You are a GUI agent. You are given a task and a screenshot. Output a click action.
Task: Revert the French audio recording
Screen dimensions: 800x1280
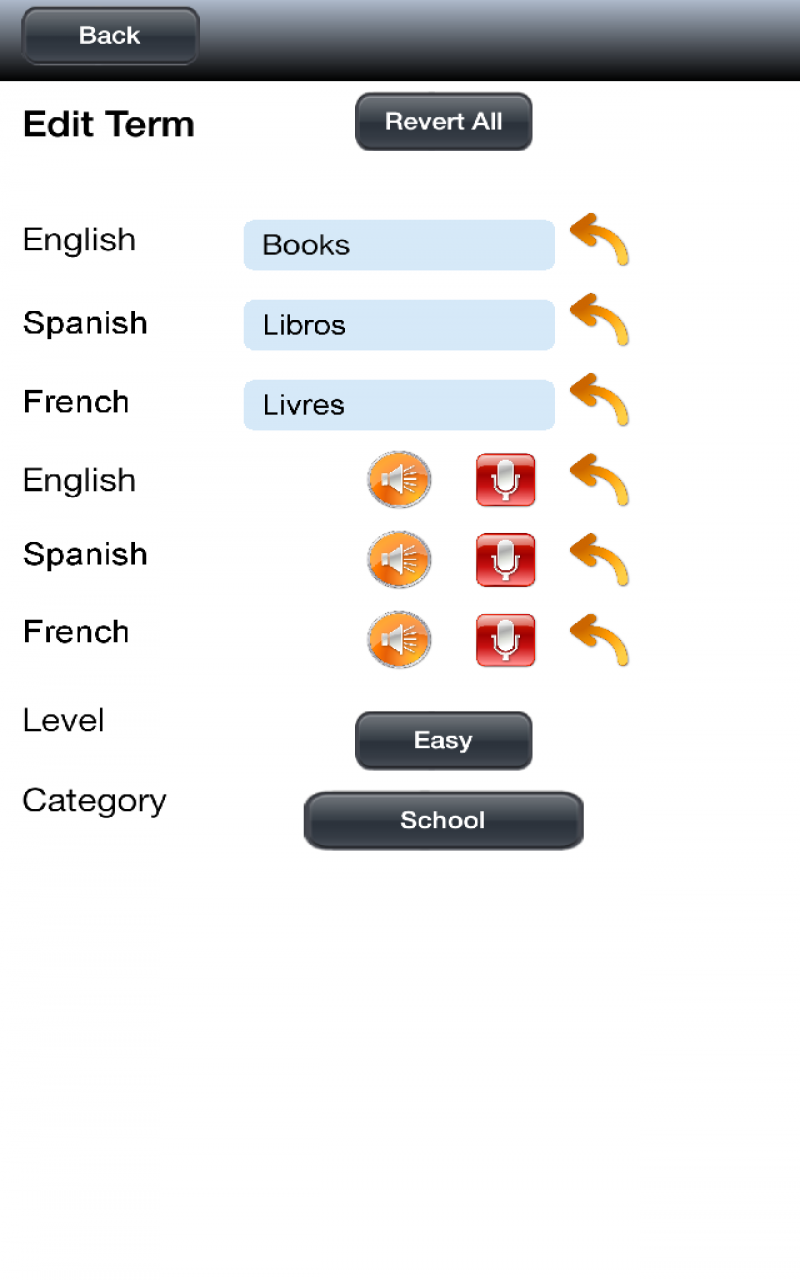point(599,639)
